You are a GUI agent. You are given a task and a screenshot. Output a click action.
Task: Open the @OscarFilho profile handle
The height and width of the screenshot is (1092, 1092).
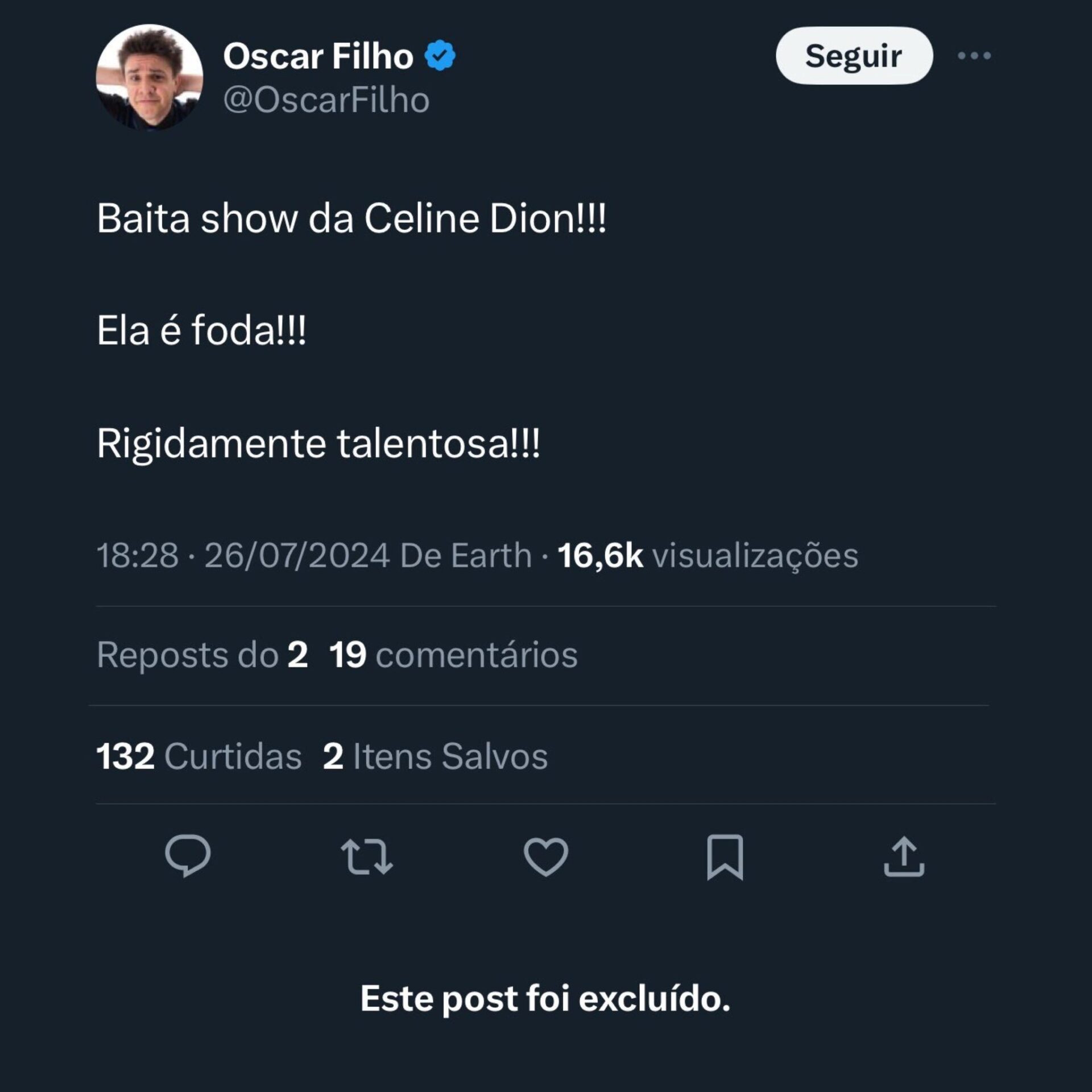pos(326,101)
